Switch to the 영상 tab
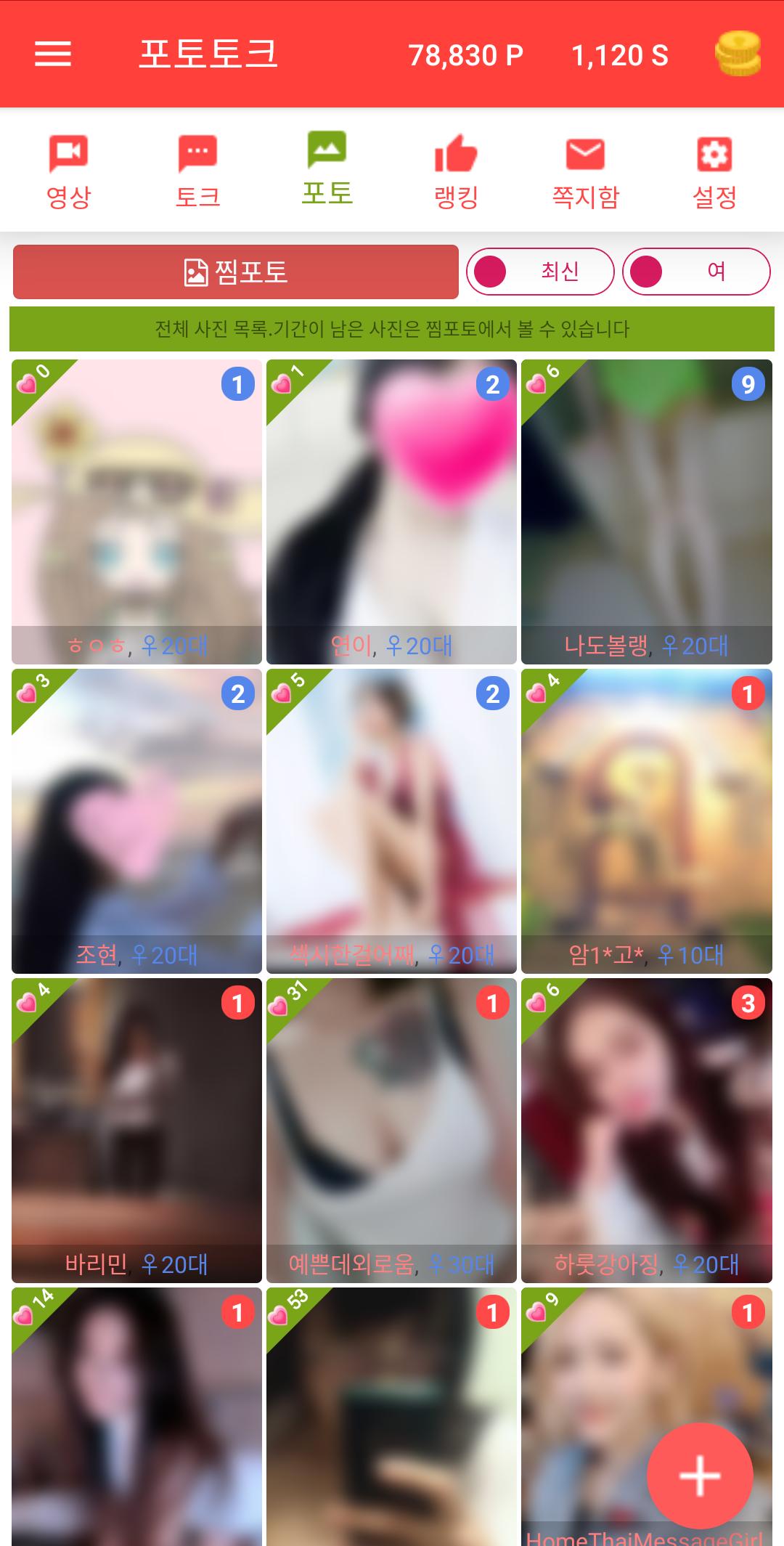This screenshot has width=784, height=1546. (68, 172)
